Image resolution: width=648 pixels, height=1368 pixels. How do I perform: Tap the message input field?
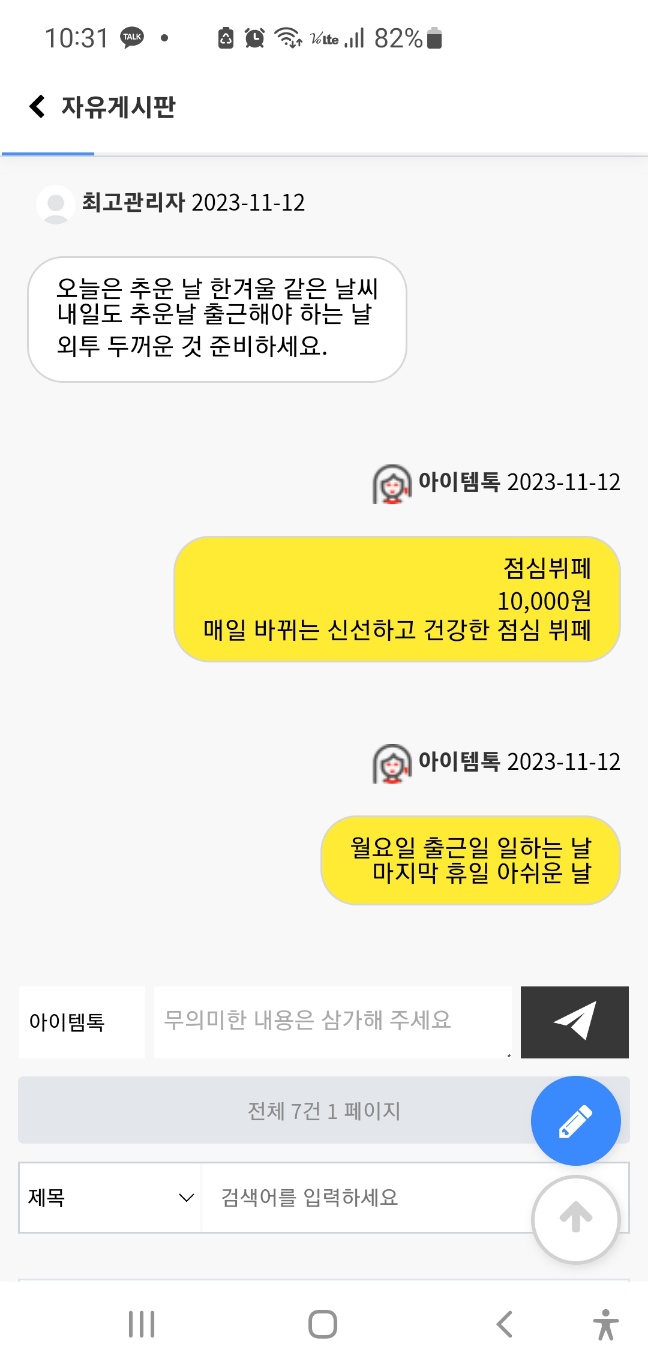[332, 1021]
